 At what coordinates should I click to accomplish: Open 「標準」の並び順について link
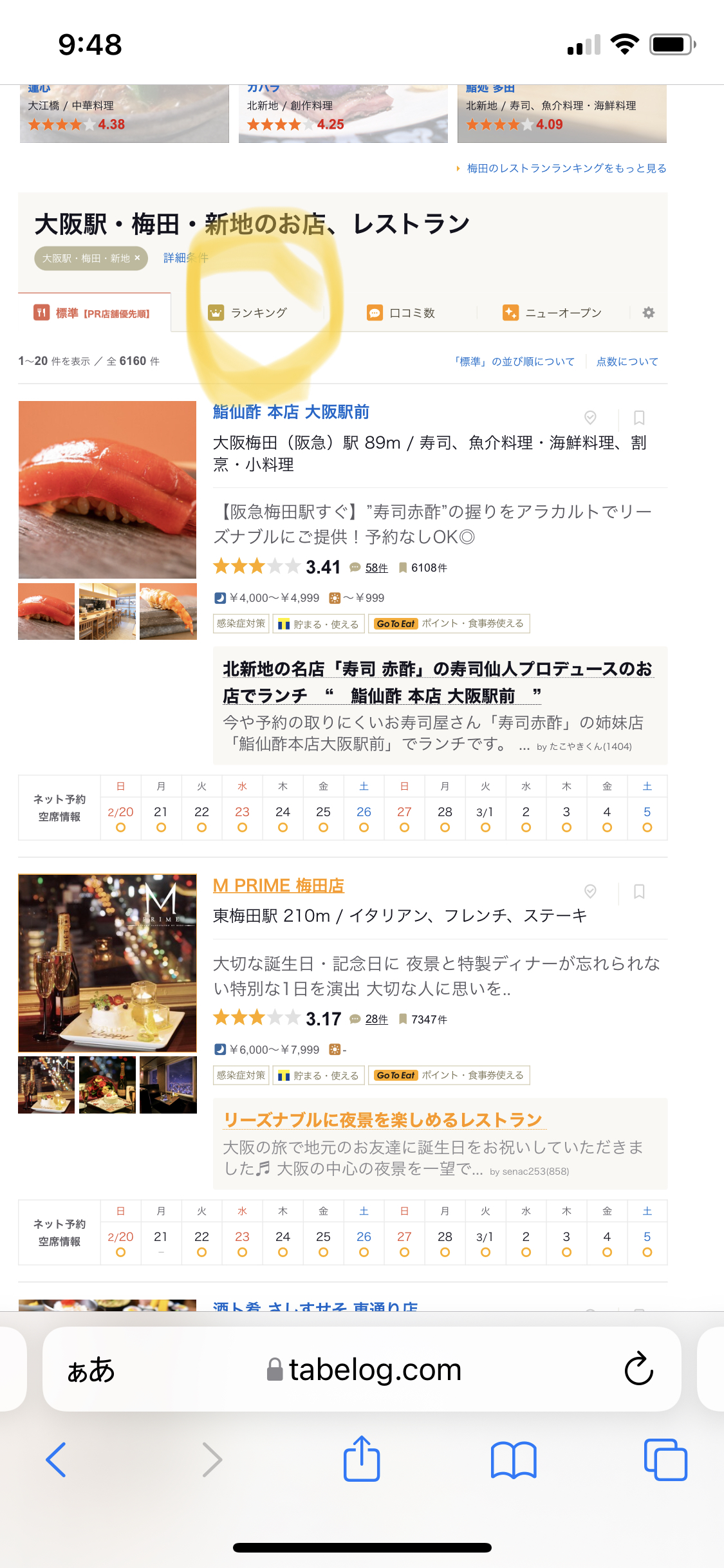pyautogui.click(x=514, y=362)
